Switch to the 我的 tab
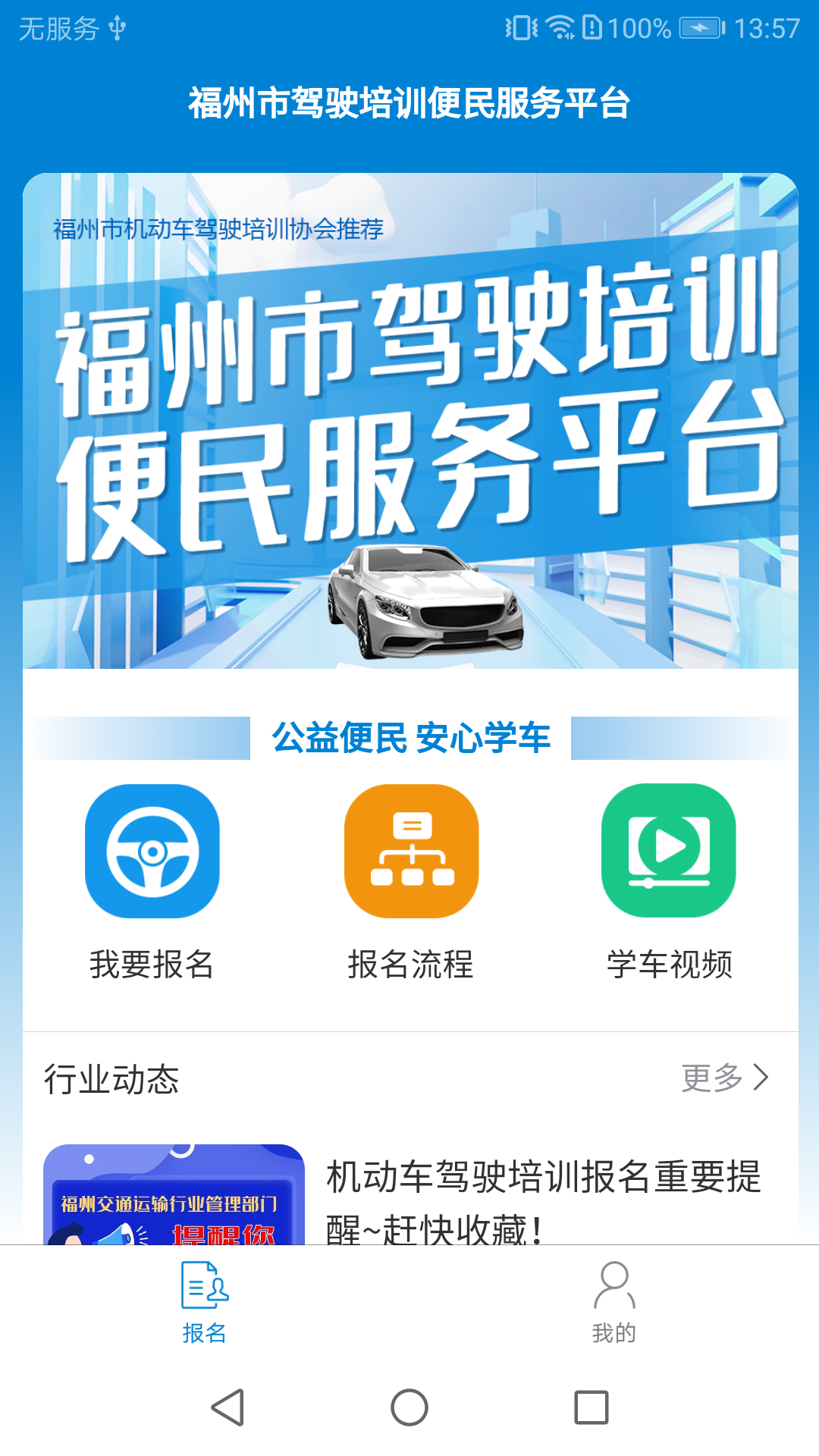 click(614, 1302)
